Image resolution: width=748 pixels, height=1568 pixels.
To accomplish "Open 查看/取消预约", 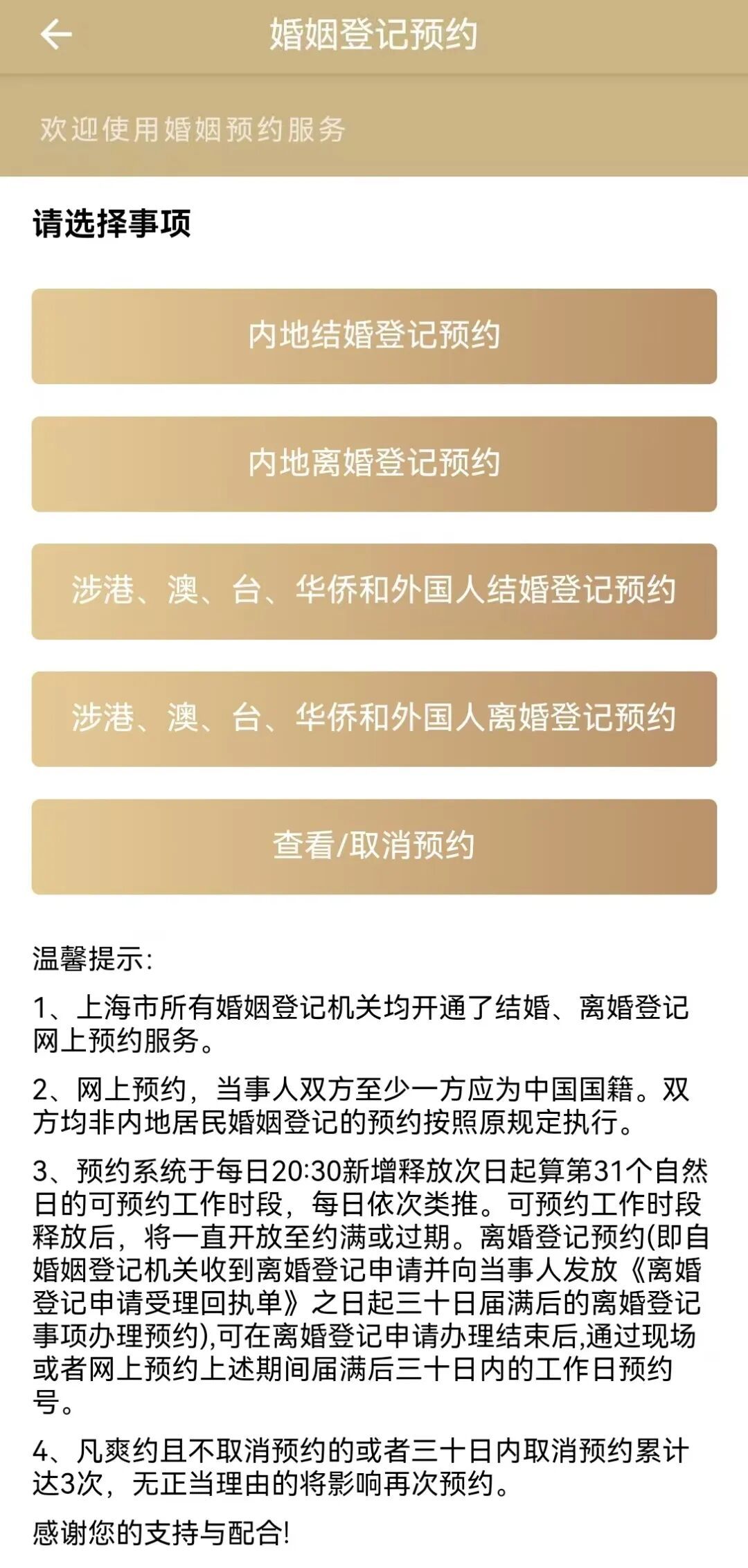I will click(374, 847).
